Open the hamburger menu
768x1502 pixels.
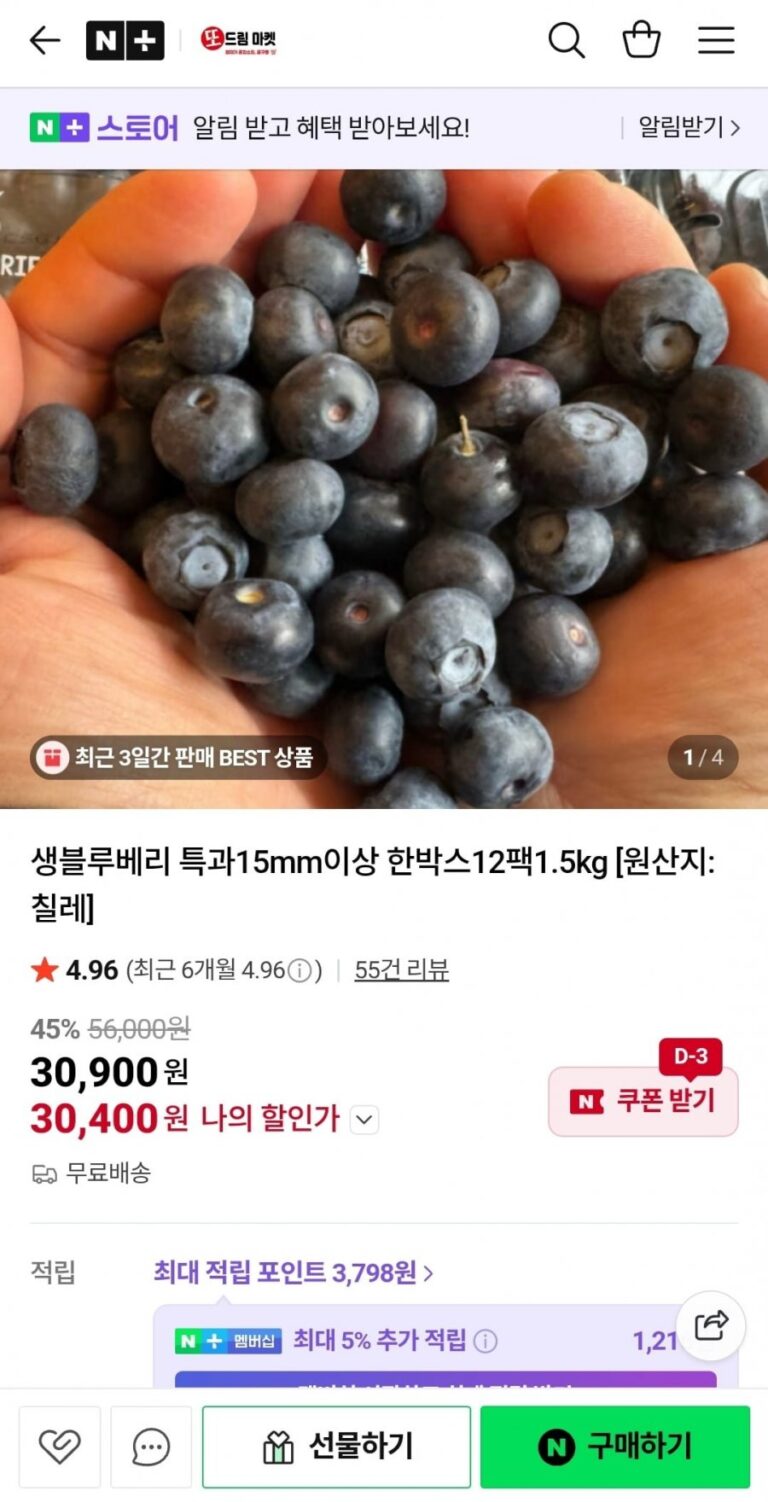pyautogui.click(x=716, y=41)
